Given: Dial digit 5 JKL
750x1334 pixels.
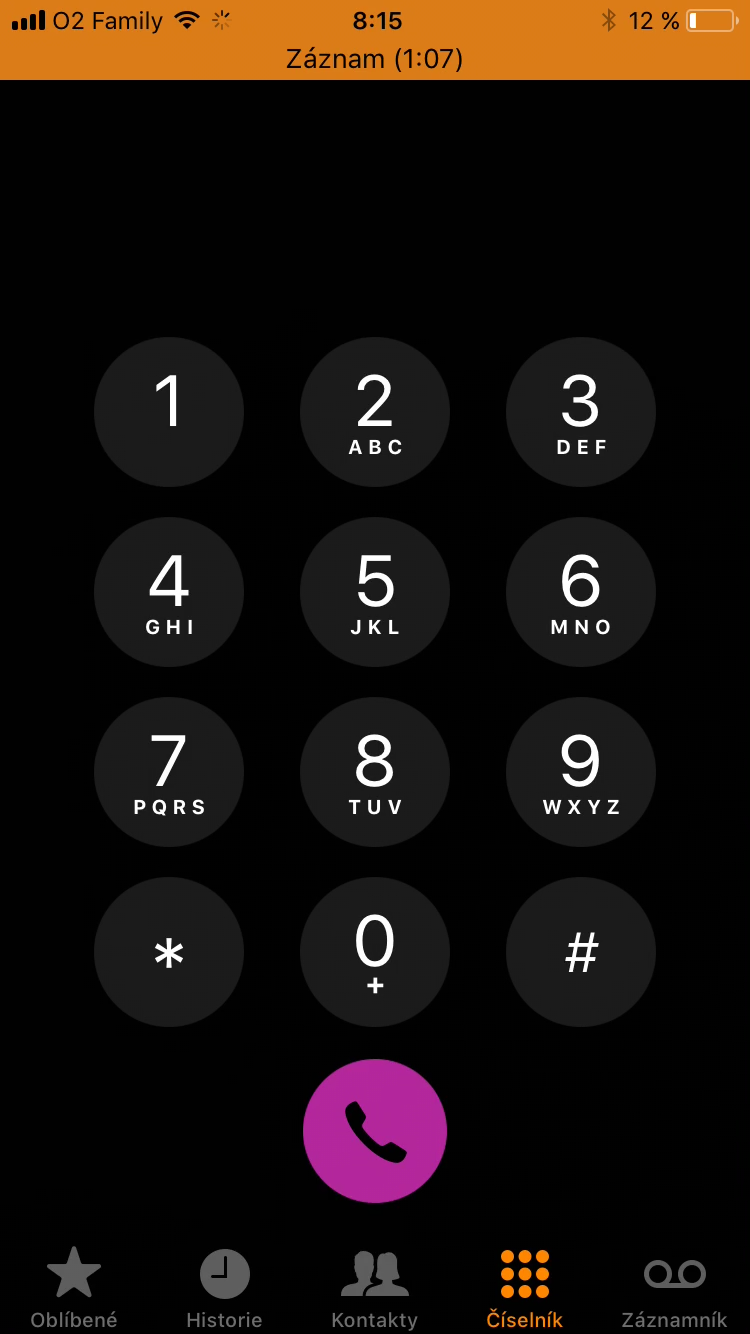Looking at the screenshot, I should (375, 592).
